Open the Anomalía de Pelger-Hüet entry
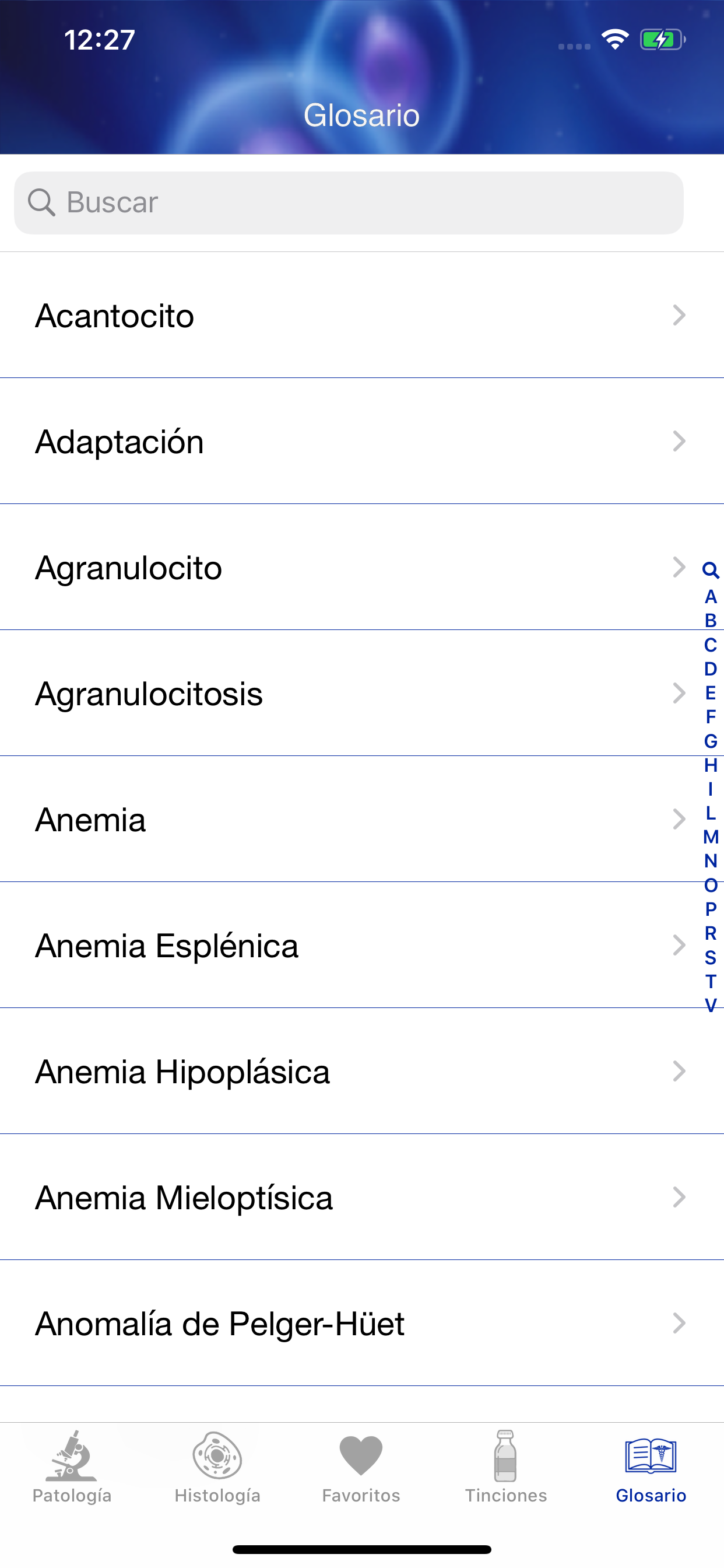 [362, 1324]
